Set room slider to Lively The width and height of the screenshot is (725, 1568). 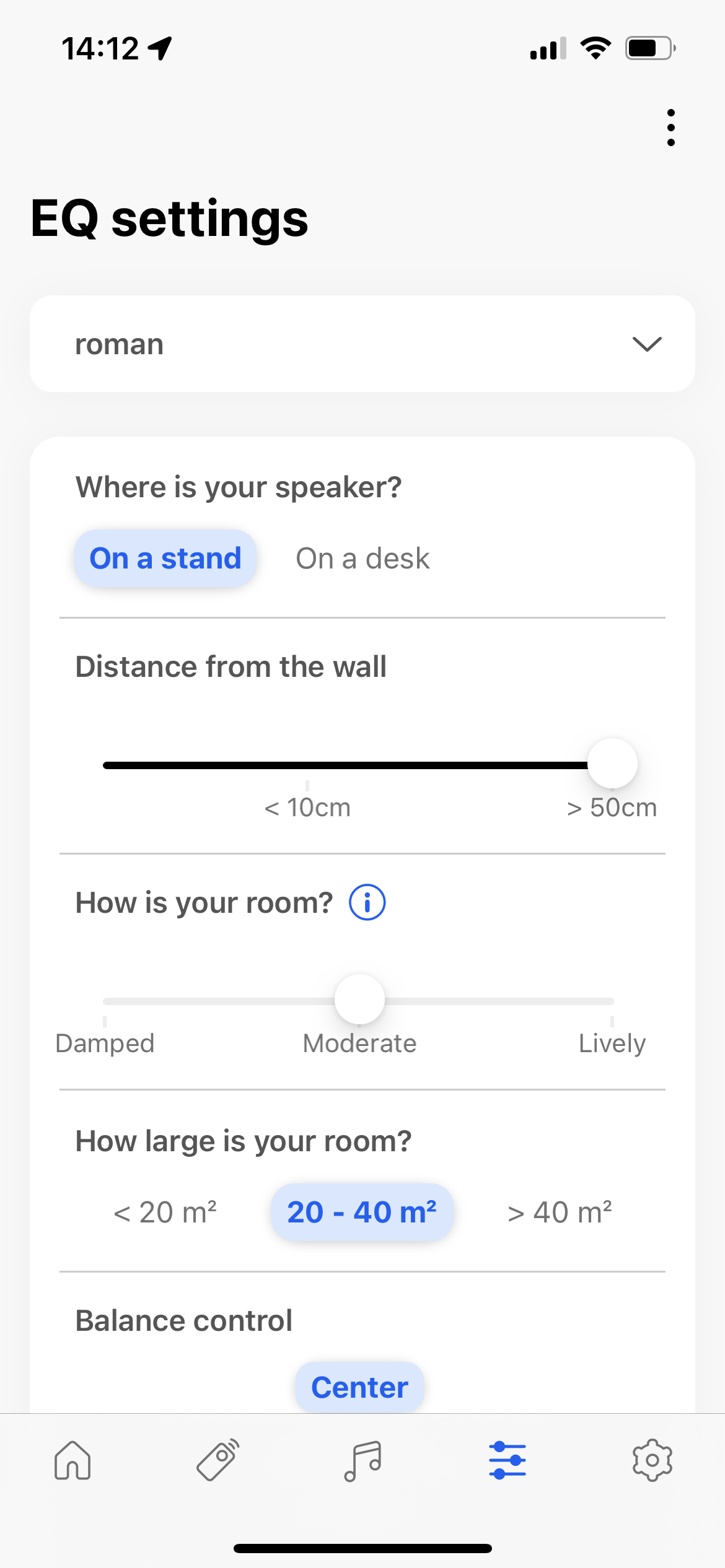(x=612, y=1001)
